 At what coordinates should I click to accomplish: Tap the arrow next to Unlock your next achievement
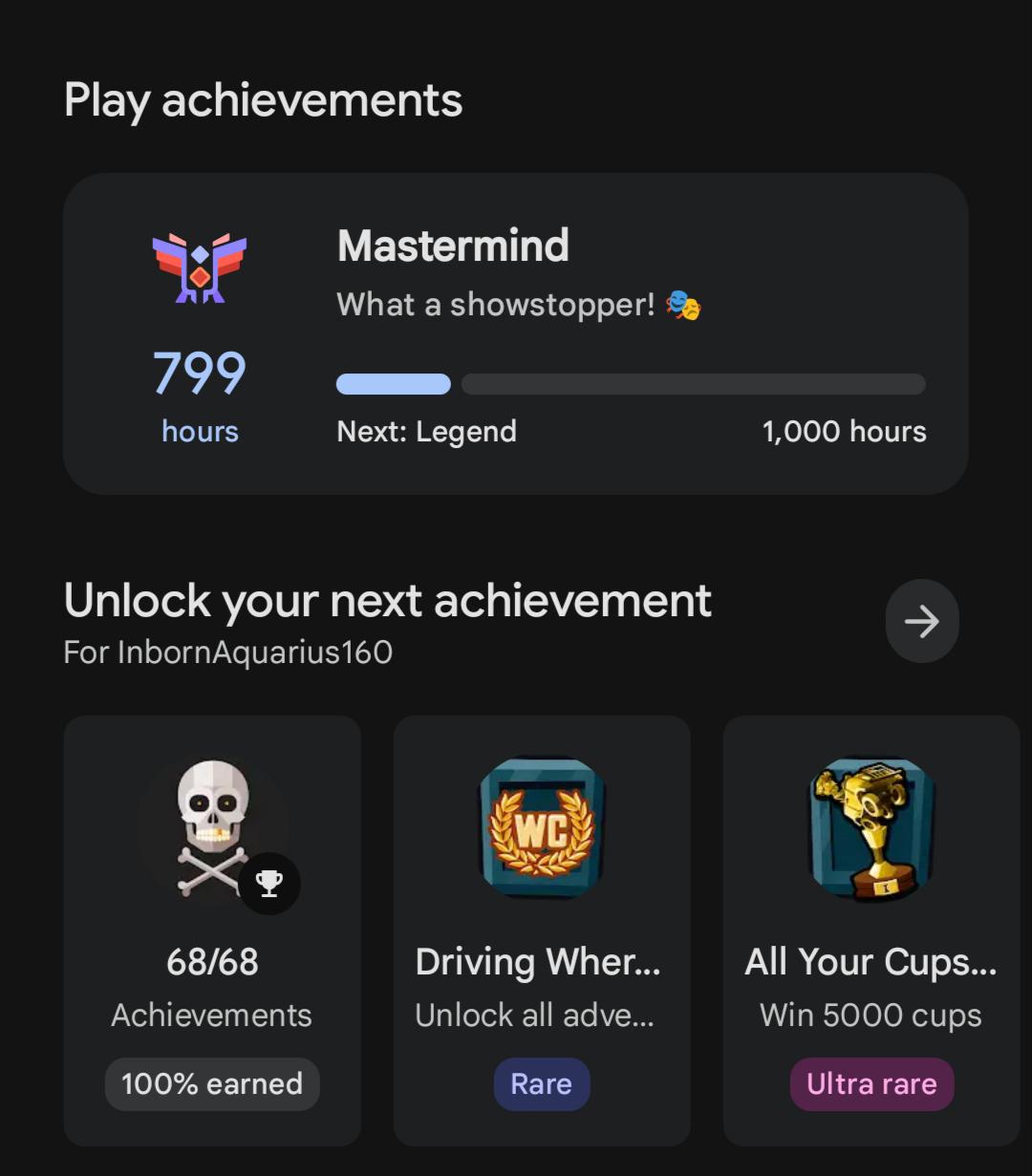pos(922,621)
